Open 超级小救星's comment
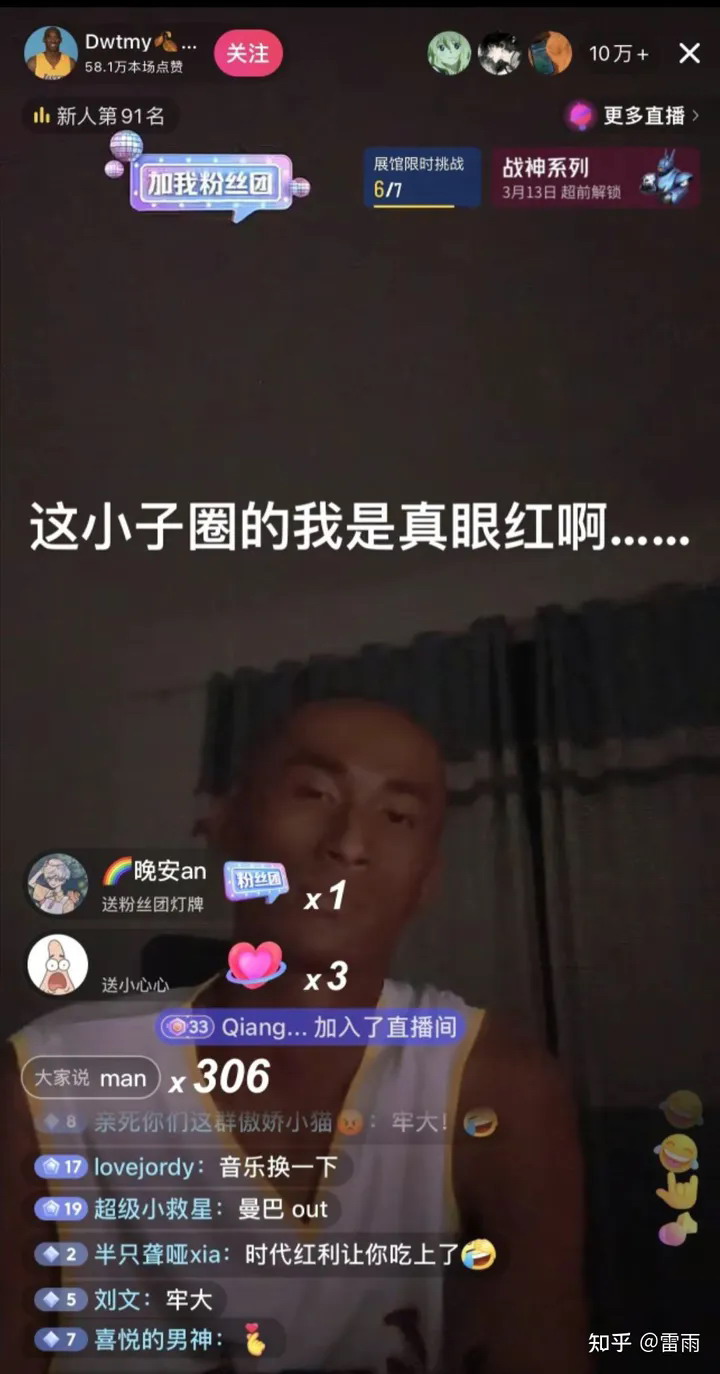720x1374 pixels. click(x=210, y=1209)
